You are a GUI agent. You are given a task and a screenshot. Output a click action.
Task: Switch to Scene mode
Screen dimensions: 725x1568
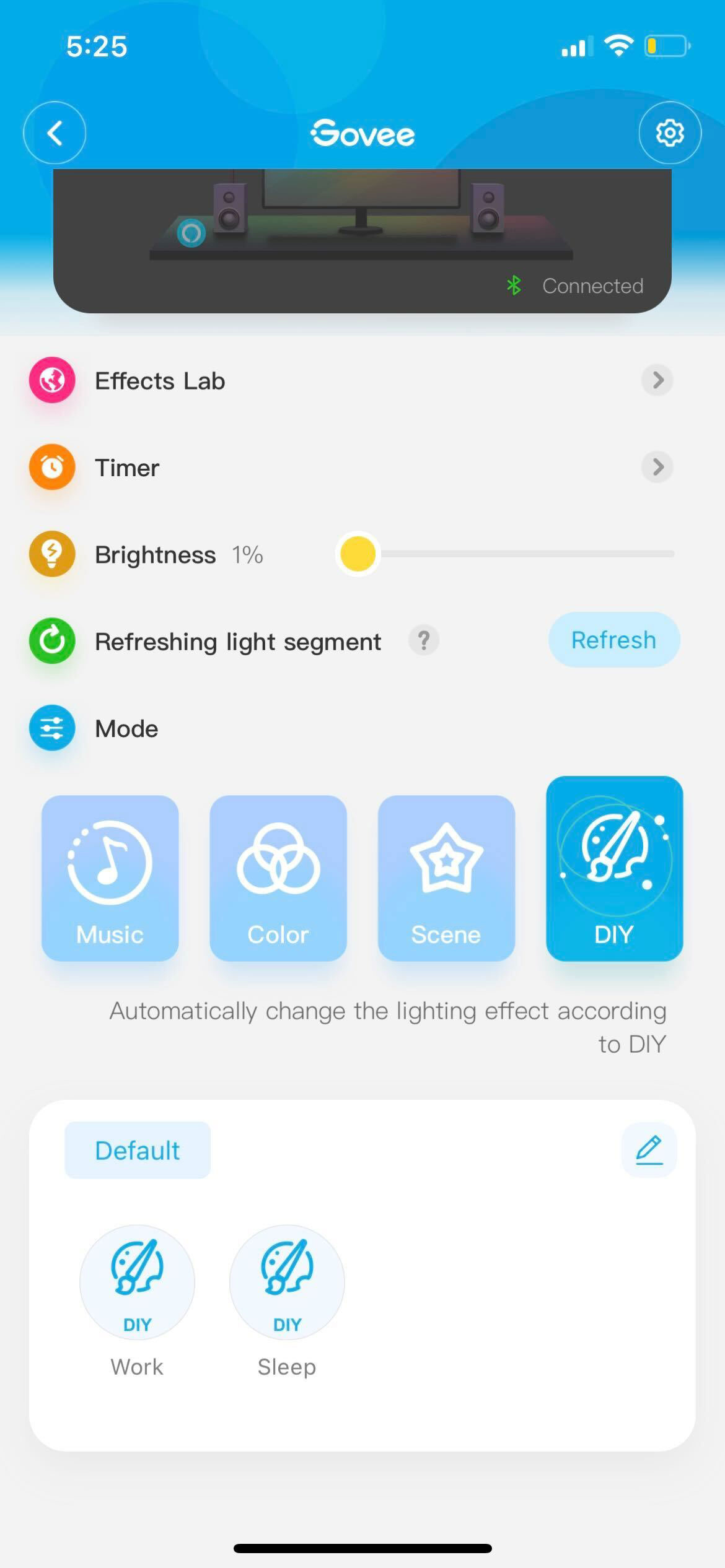pos(446,878)
